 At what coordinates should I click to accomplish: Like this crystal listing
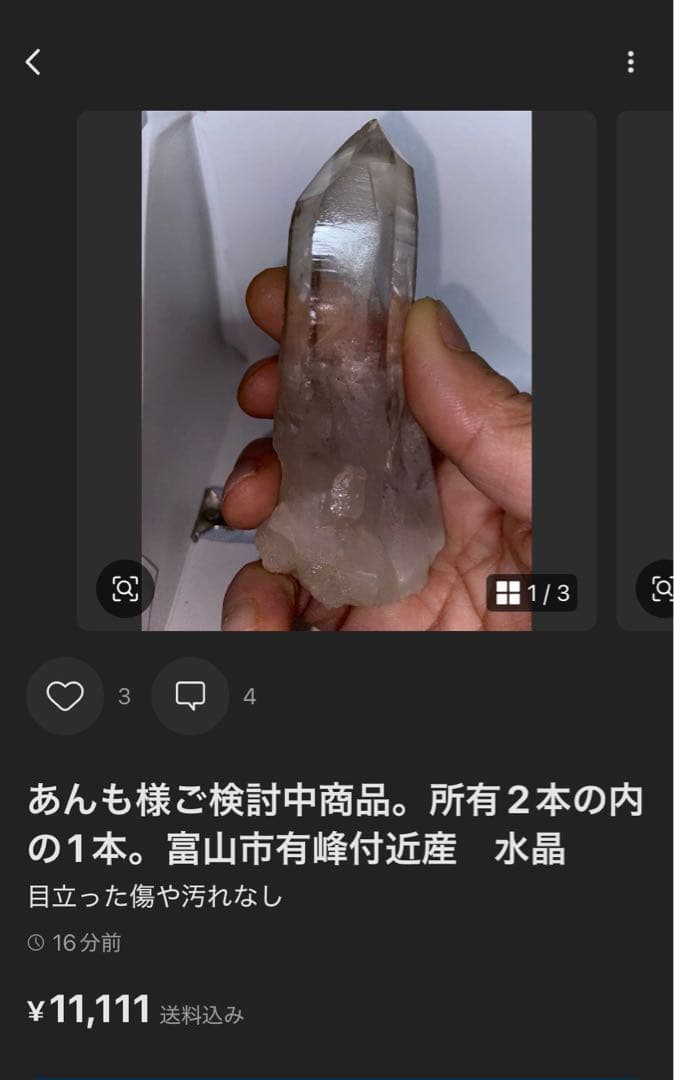(x=65, y=696)
